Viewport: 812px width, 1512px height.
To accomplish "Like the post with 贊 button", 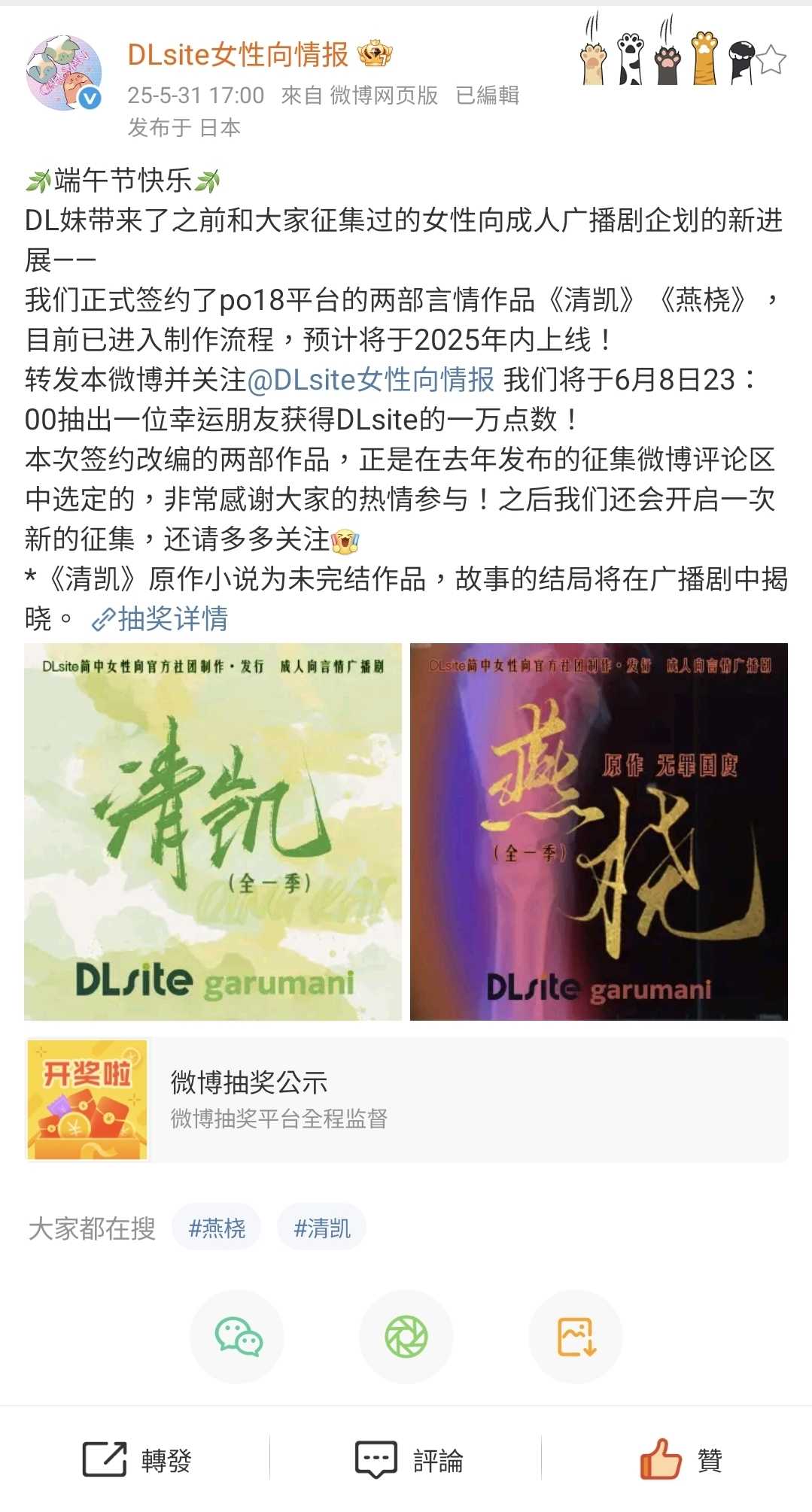I will click(680, 1460).
